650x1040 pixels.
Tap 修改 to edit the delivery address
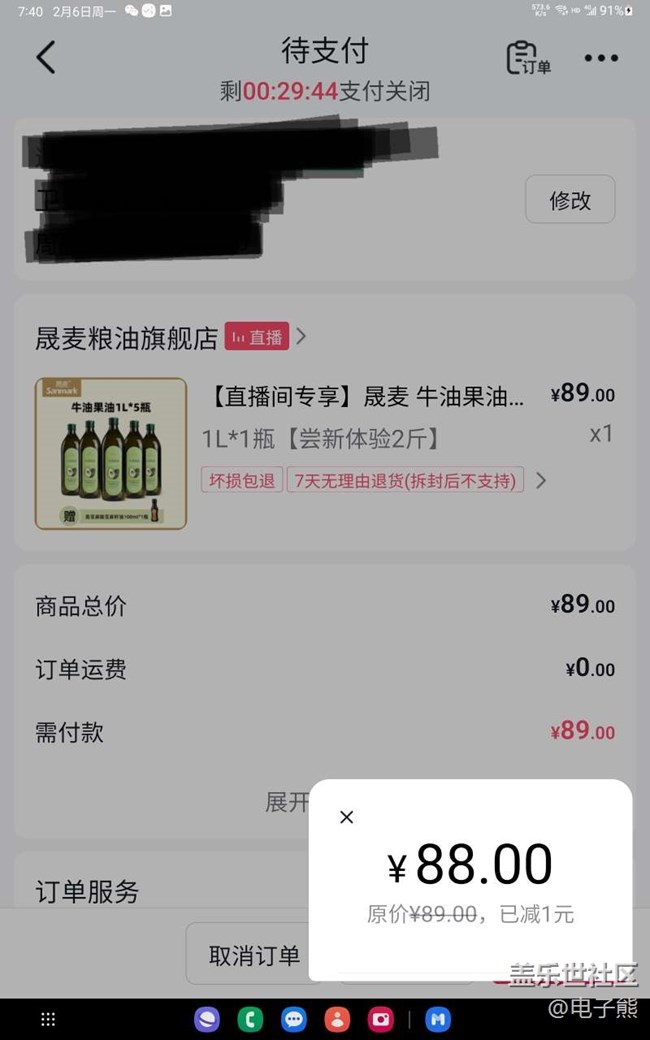[x=570, y=200]
